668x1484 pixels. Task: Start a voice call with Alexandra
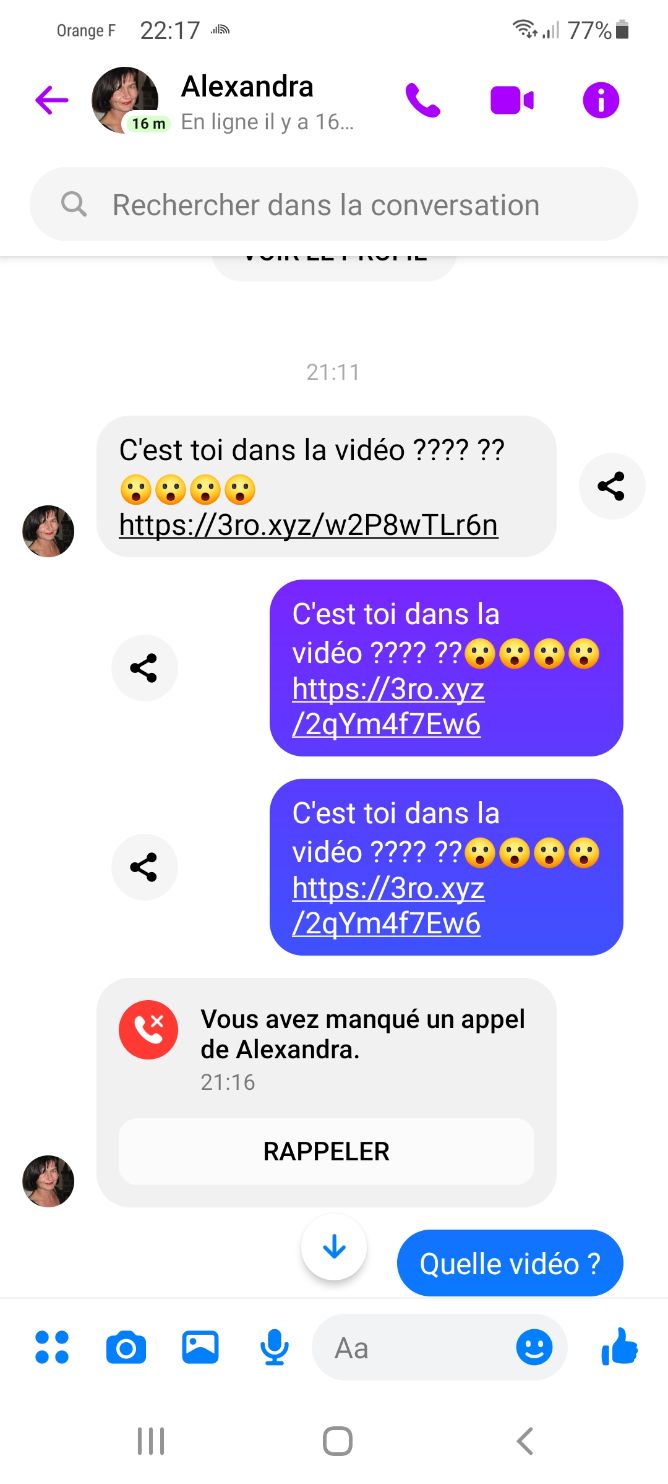[x=422, y=100]
